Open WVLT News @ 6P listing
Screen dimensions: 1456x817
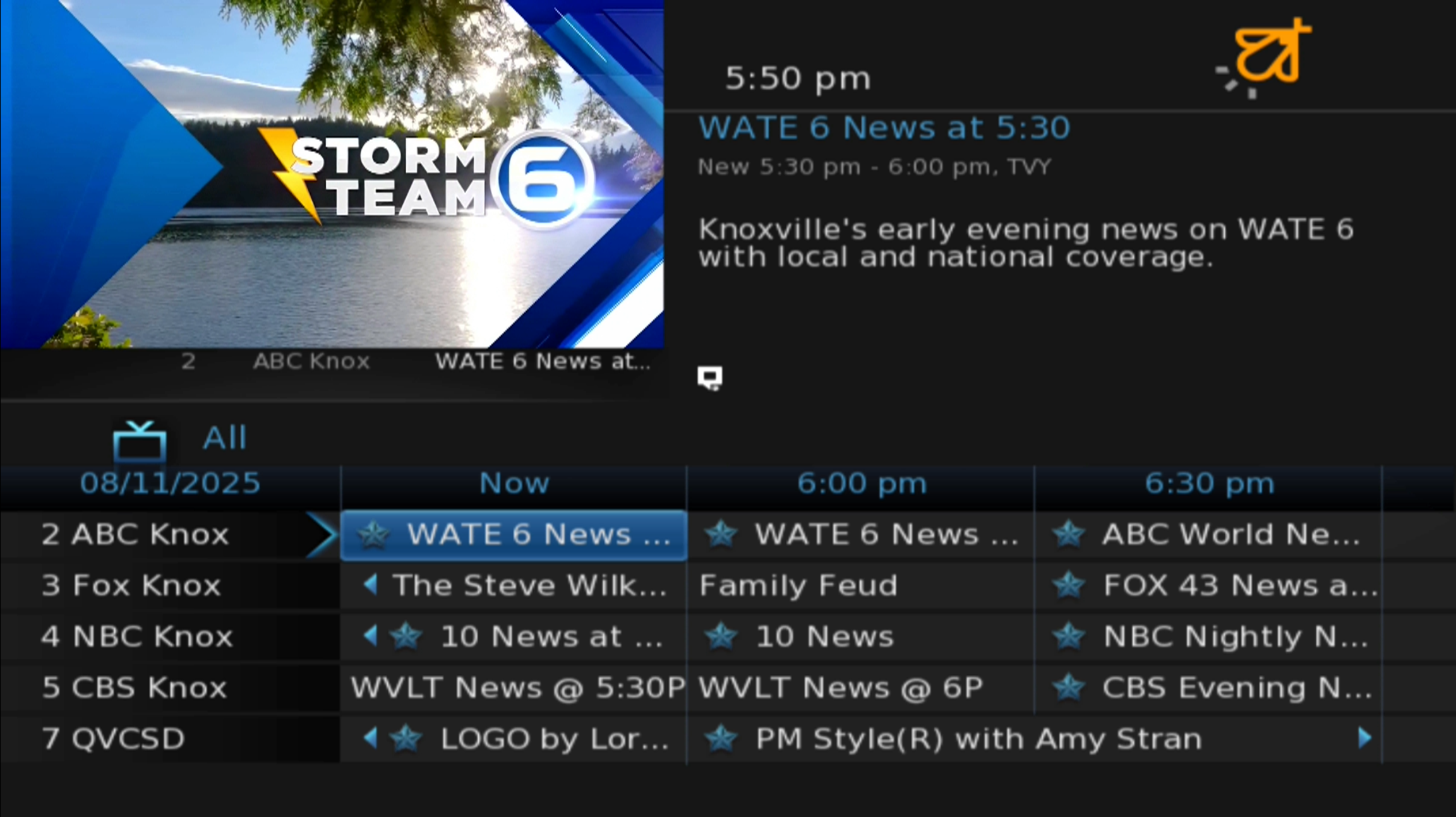coord(860,688)
